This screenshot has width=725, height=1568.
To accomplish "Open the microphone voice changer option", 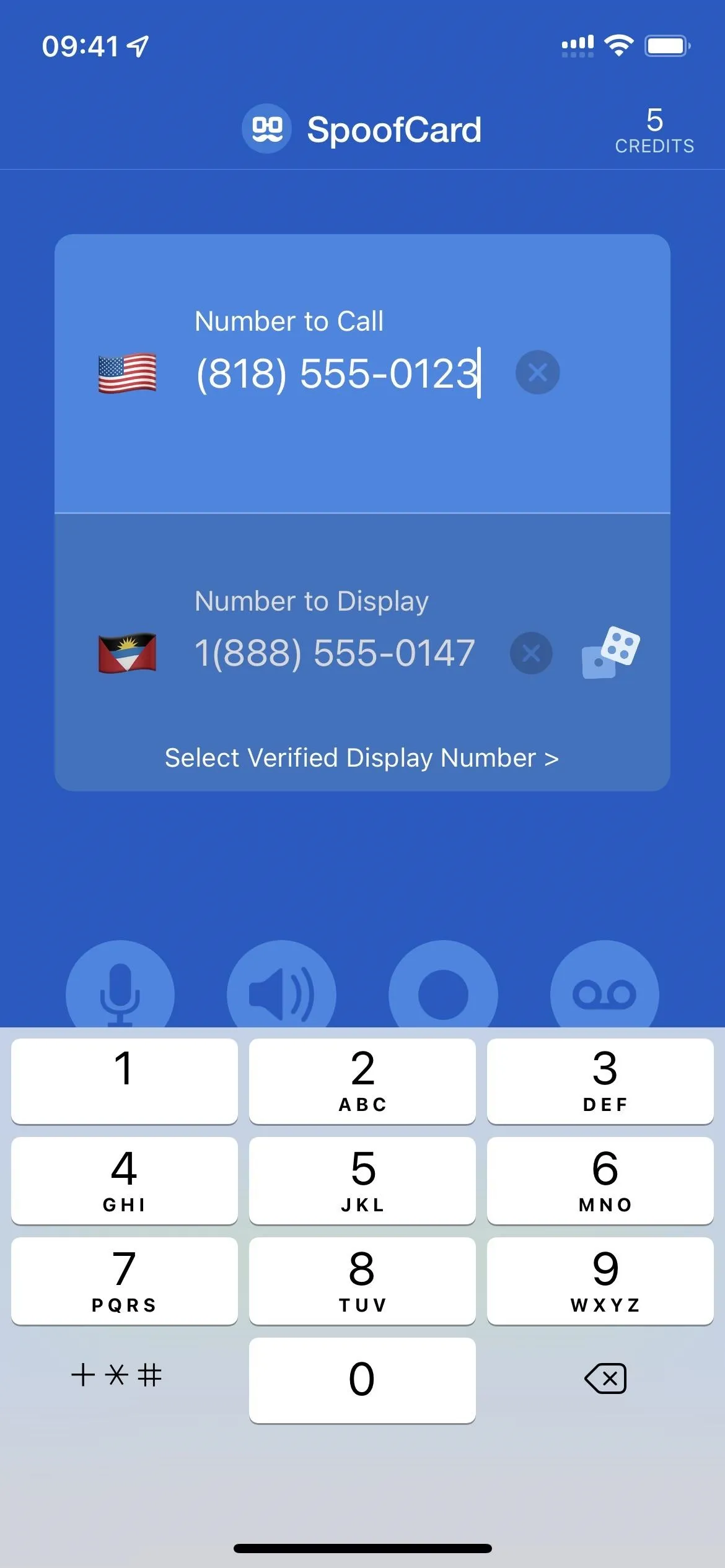I will pos(120,988).
